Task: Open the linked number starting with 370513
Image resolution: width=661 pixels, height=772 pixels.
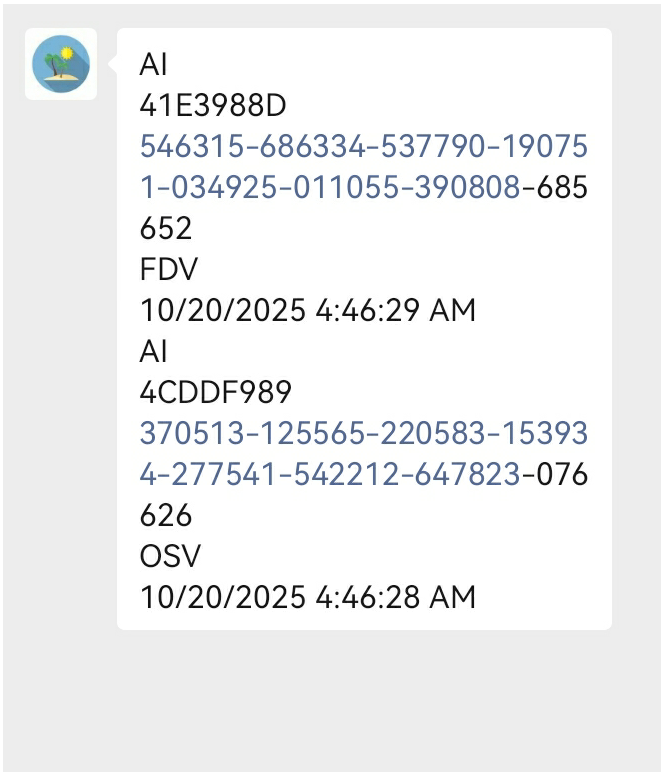Action: 363,435
